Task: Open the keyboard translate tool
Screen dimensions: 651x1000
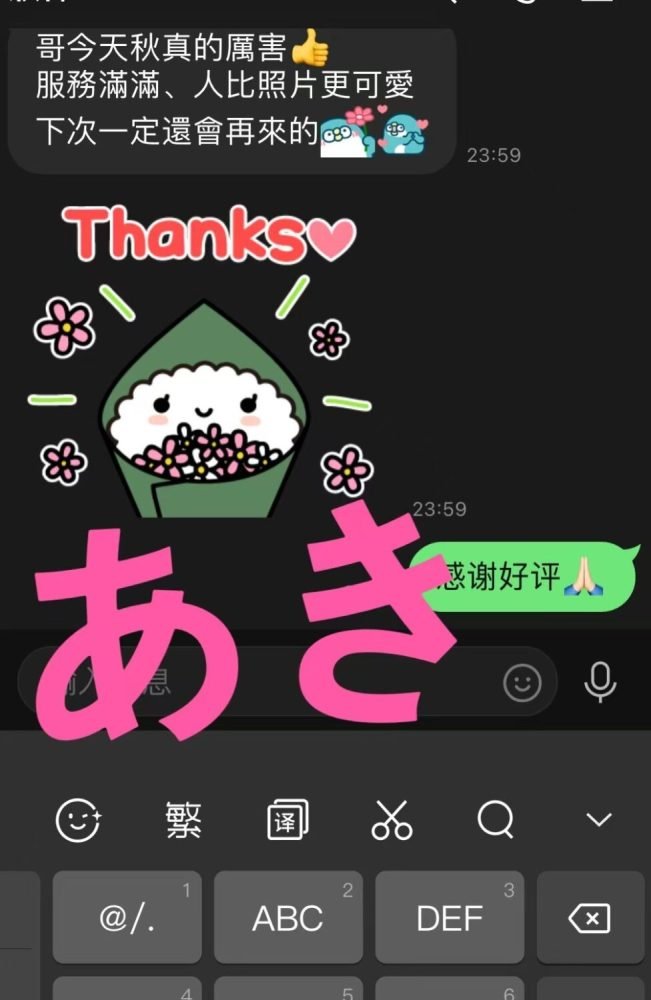Action: pos(288,821)
